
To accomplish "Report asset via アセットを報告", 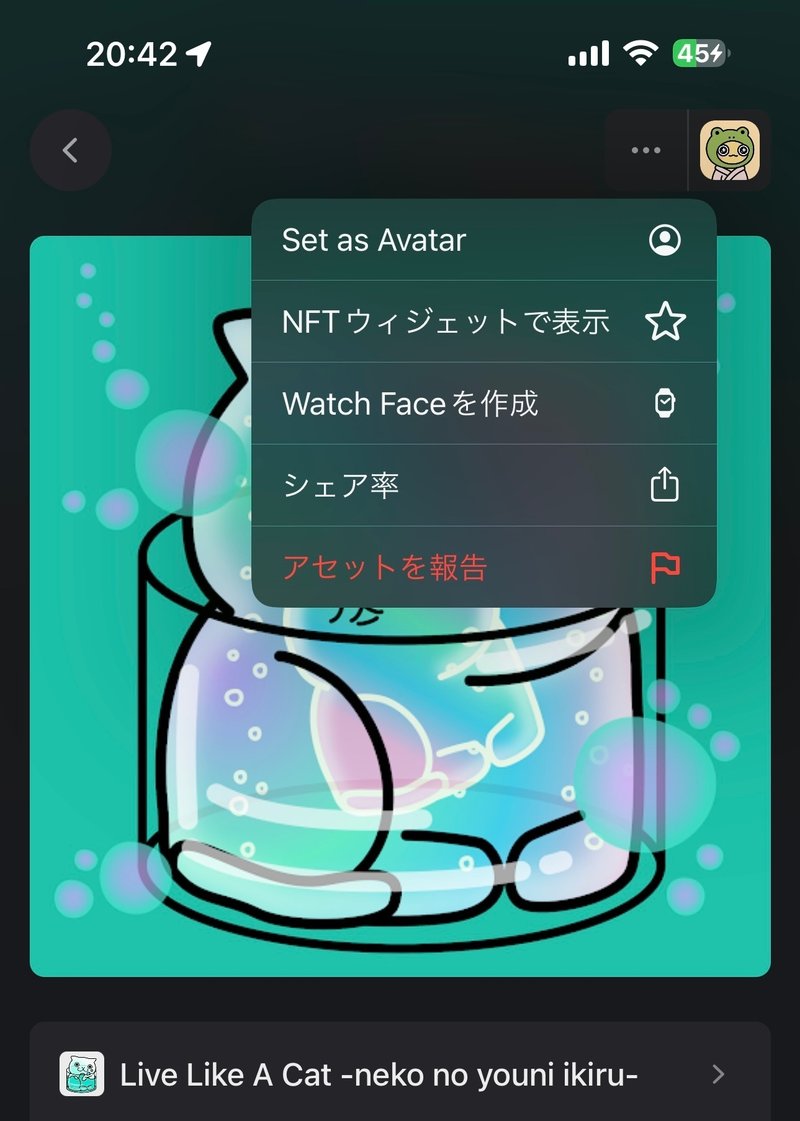I will 483,567.
